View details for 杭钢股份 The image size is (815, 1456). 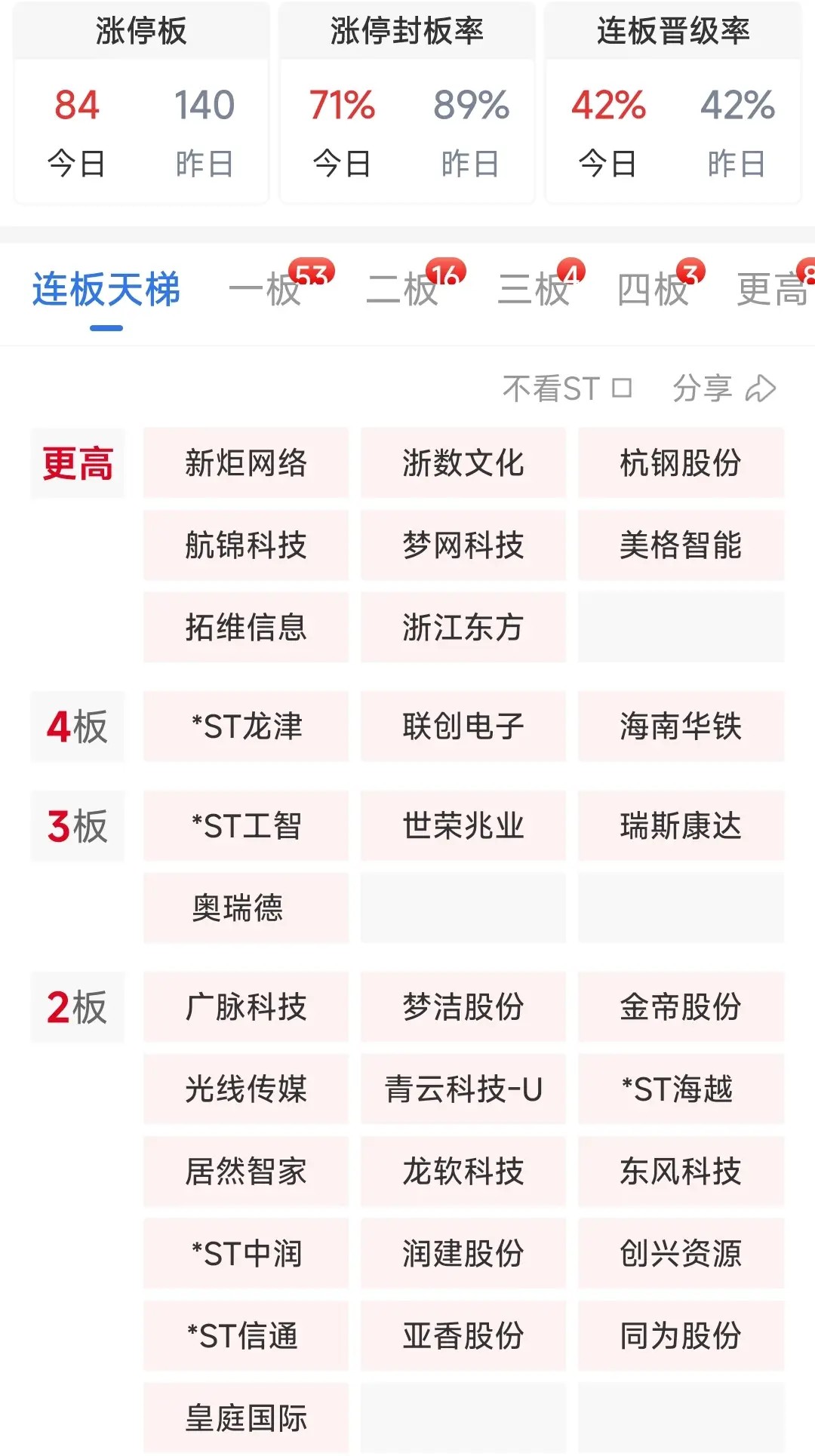click(681, 463)
